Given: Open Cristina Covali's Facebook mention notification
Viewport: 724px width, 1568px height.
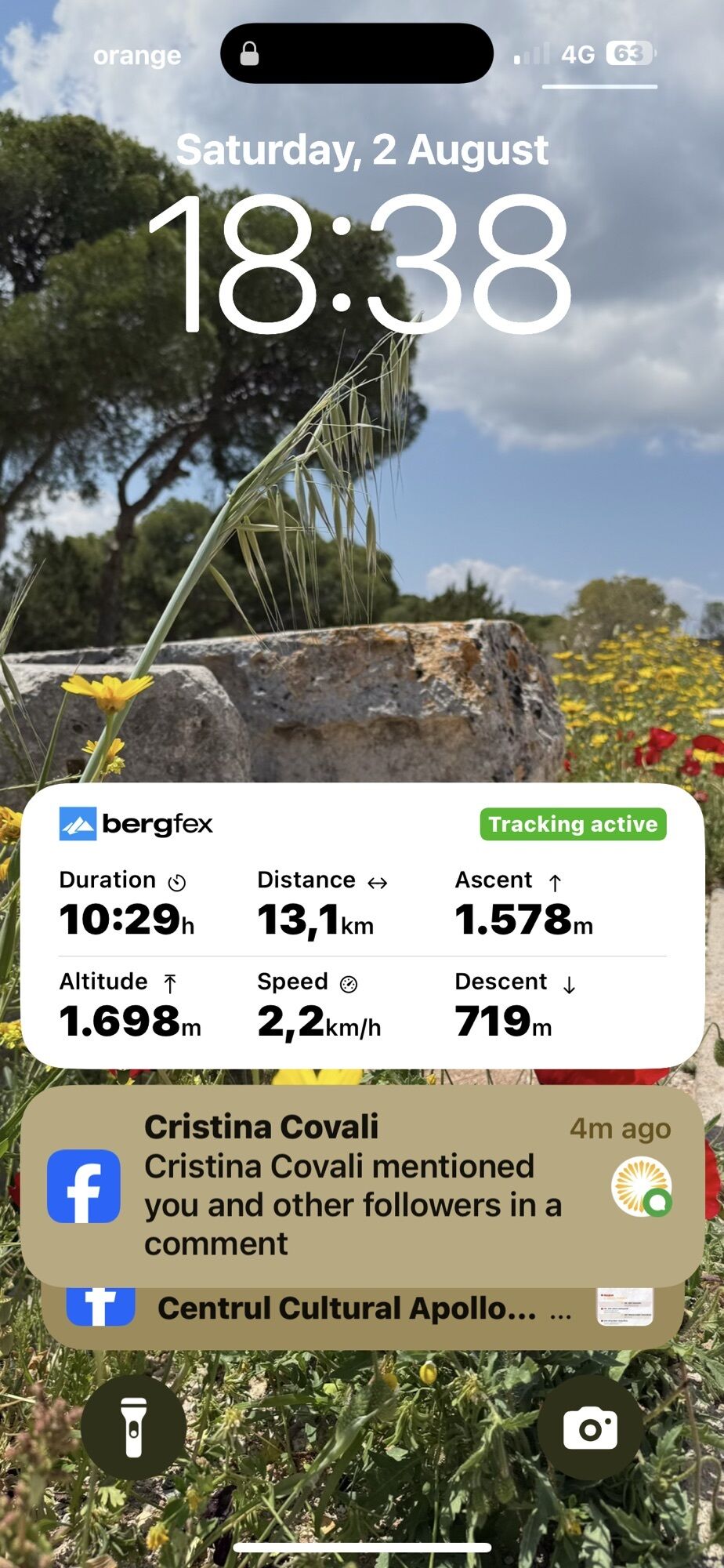Looking at the screenshot, I should tap(362, 1185).
